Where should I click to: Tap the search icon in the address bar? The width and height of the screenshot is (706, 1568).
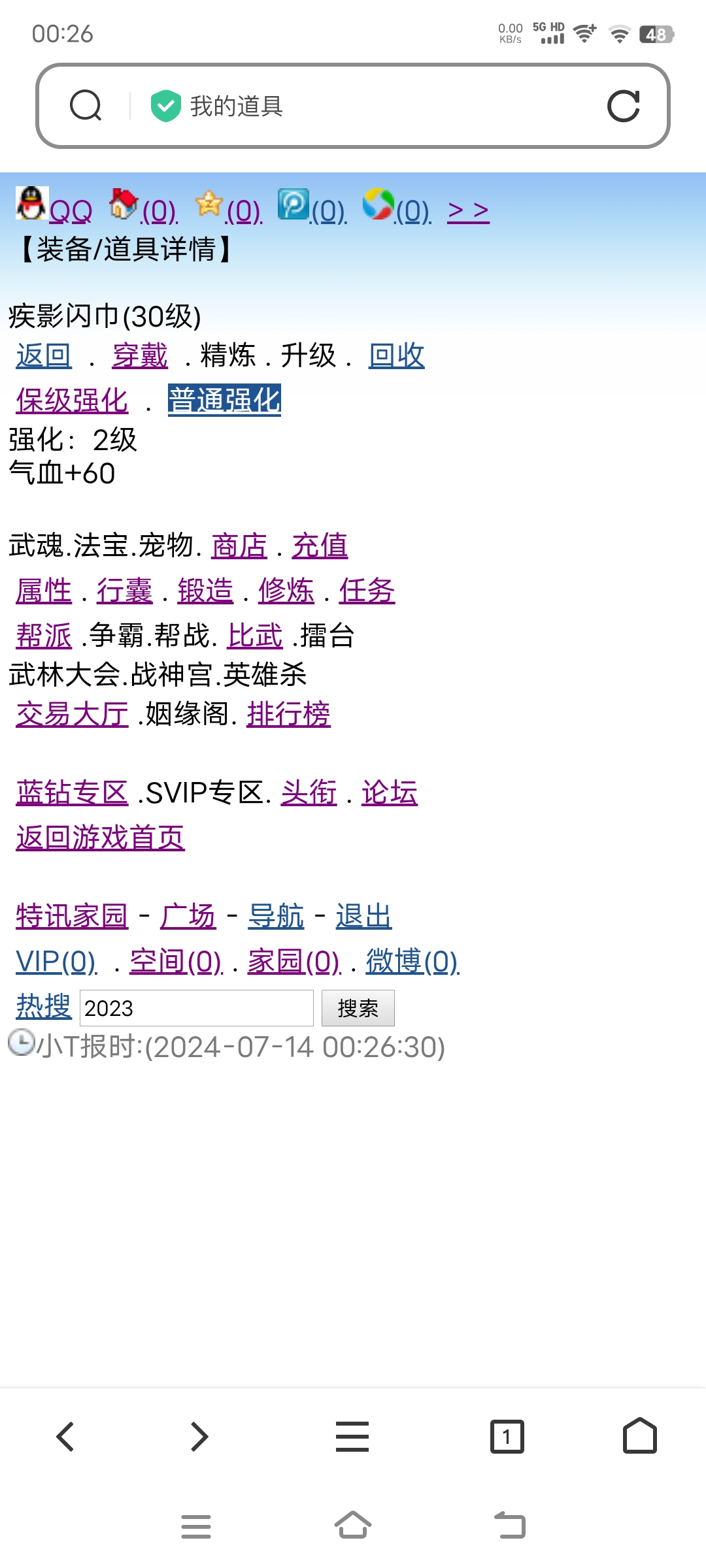click(86, 106)
